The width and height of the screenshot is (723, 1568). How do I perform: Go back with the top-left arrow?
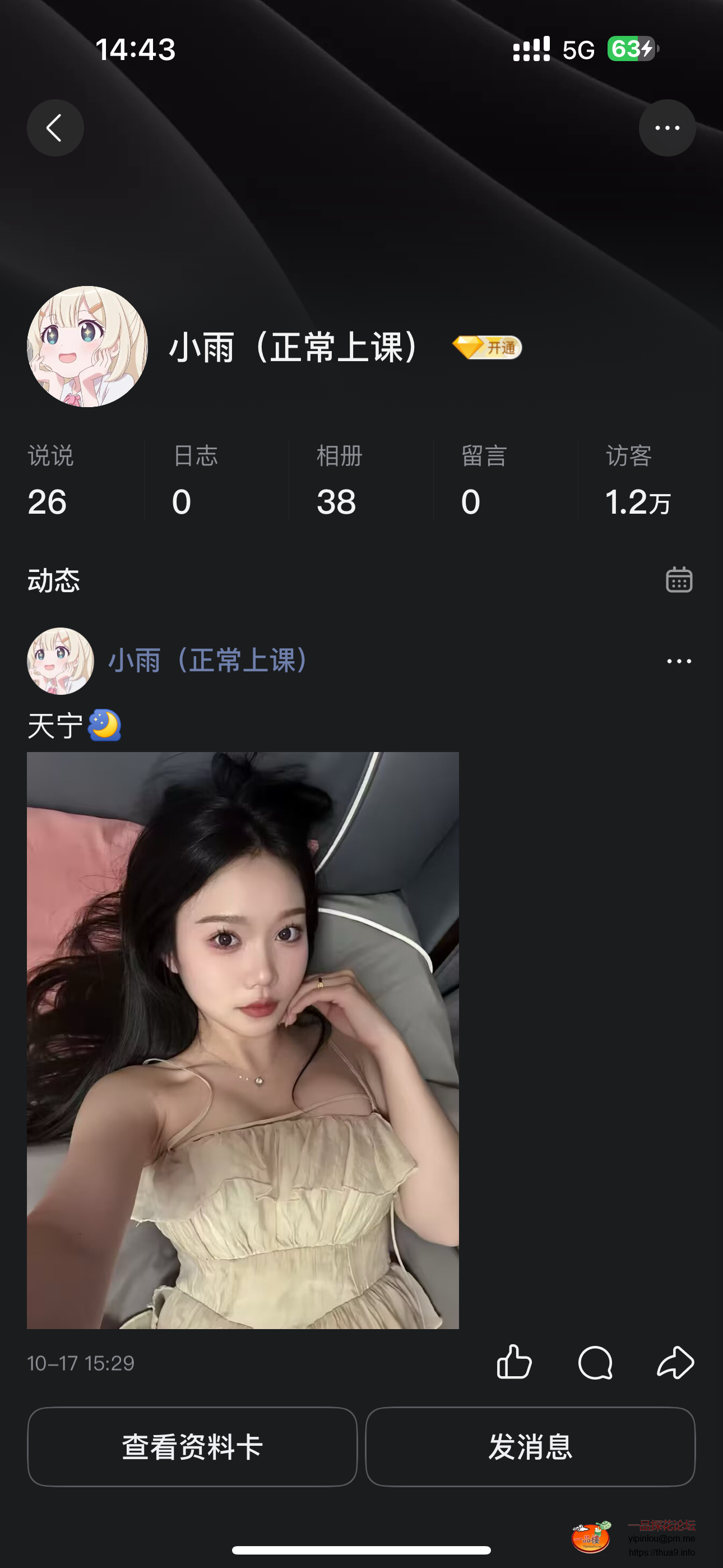tap(55, 128)
